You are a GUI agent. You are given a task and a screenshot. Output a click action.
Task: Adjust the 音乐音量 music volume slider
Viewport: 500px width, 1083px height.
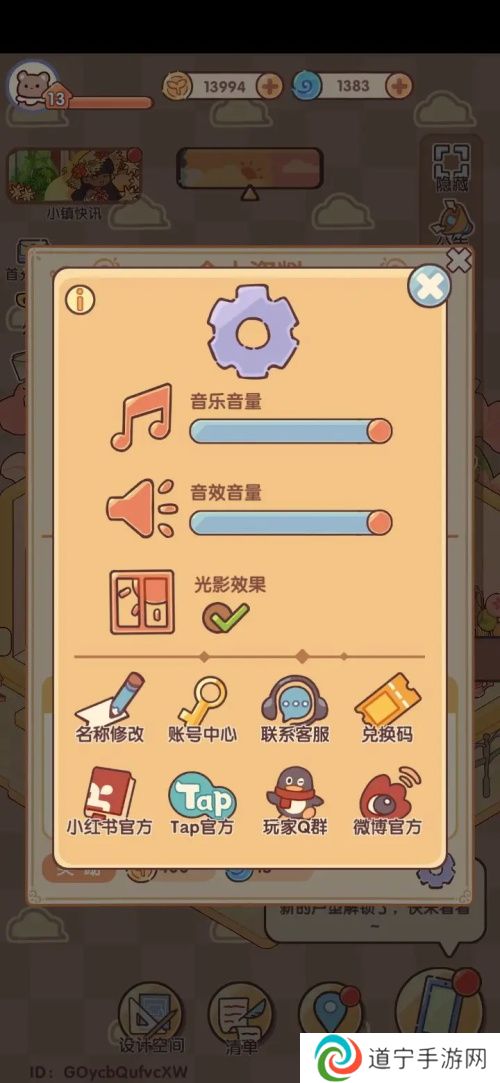(x=291, y=432)
